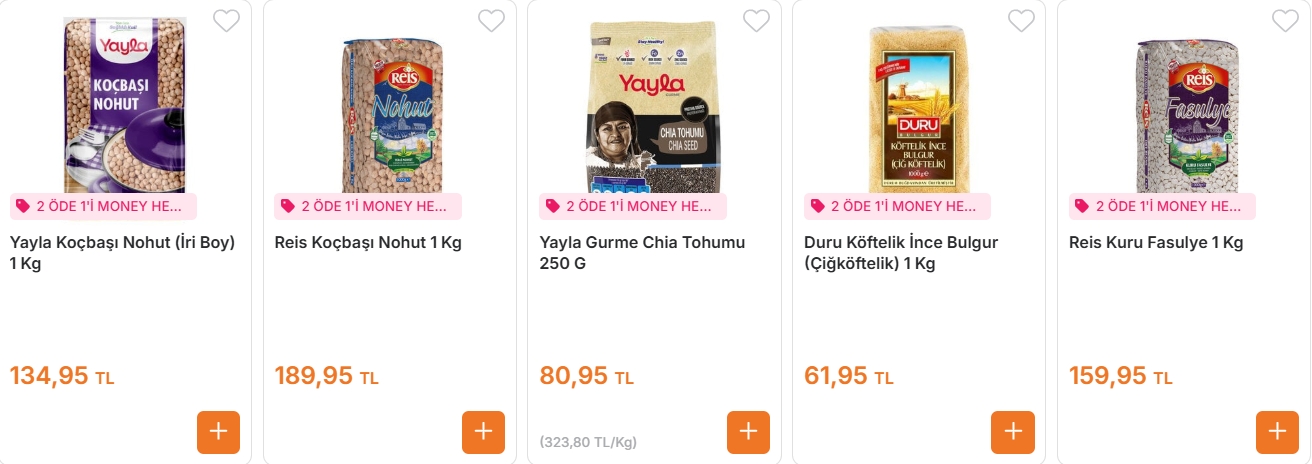This screenshot has height=464, width=1312.
Task: View details of Reis Koçbaşı Nohut 1 Kg
Action: point(368,243)
